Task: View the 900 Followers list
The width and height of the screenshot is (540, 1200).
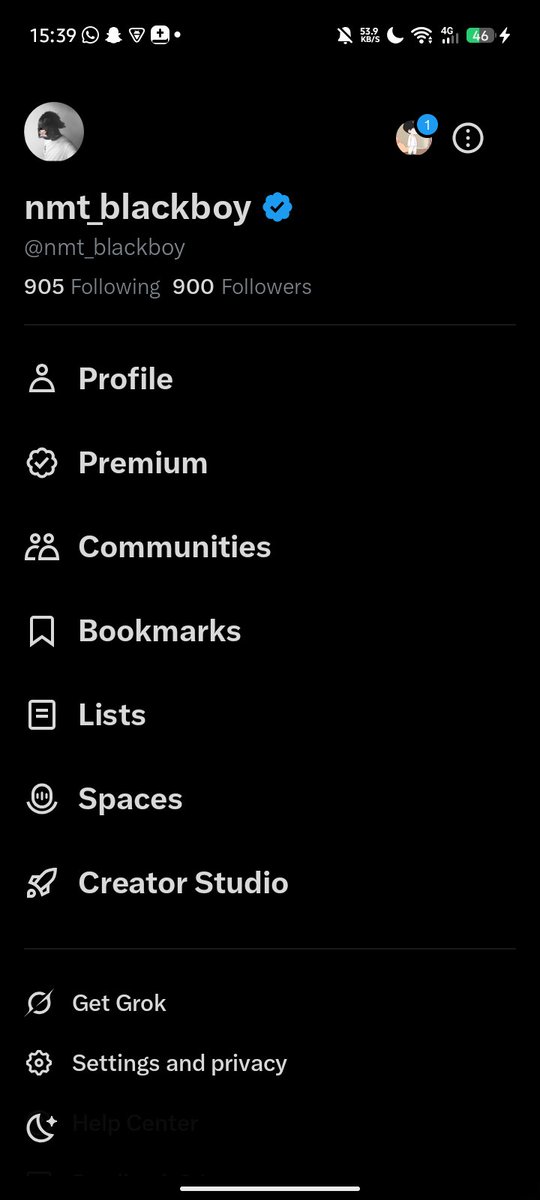Action: pos(242,287)
